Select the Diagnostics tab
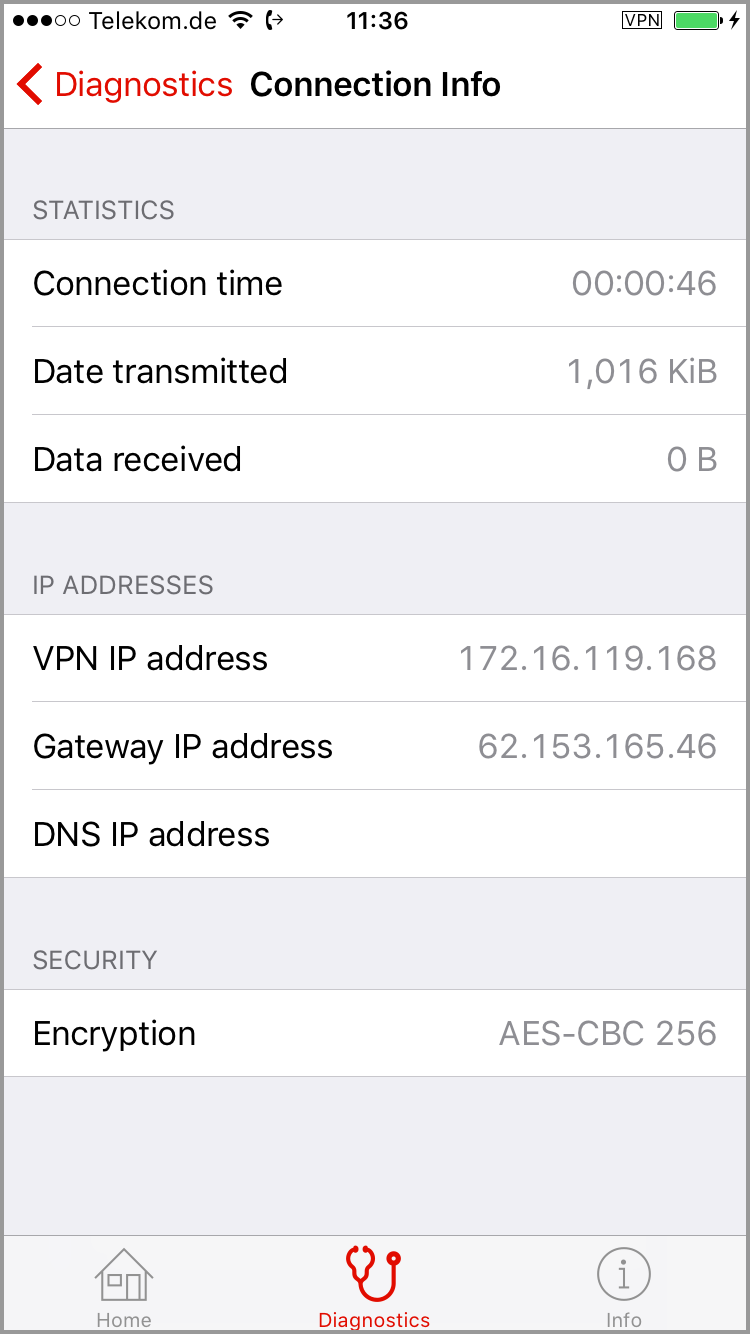This screenshot has width=750, height=1334. tap(374, 1288)
